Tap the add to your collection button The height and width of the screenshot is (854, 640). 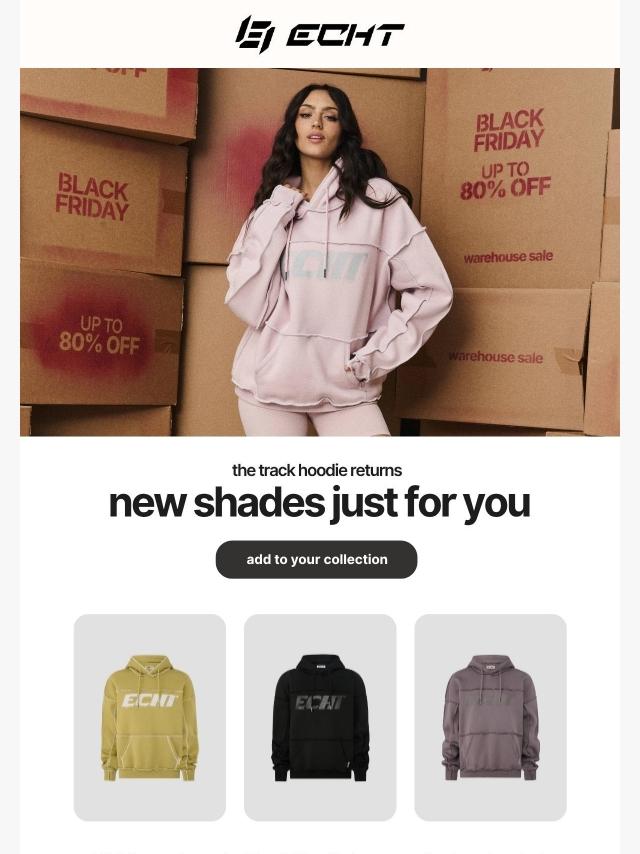(x=316, y=559)
